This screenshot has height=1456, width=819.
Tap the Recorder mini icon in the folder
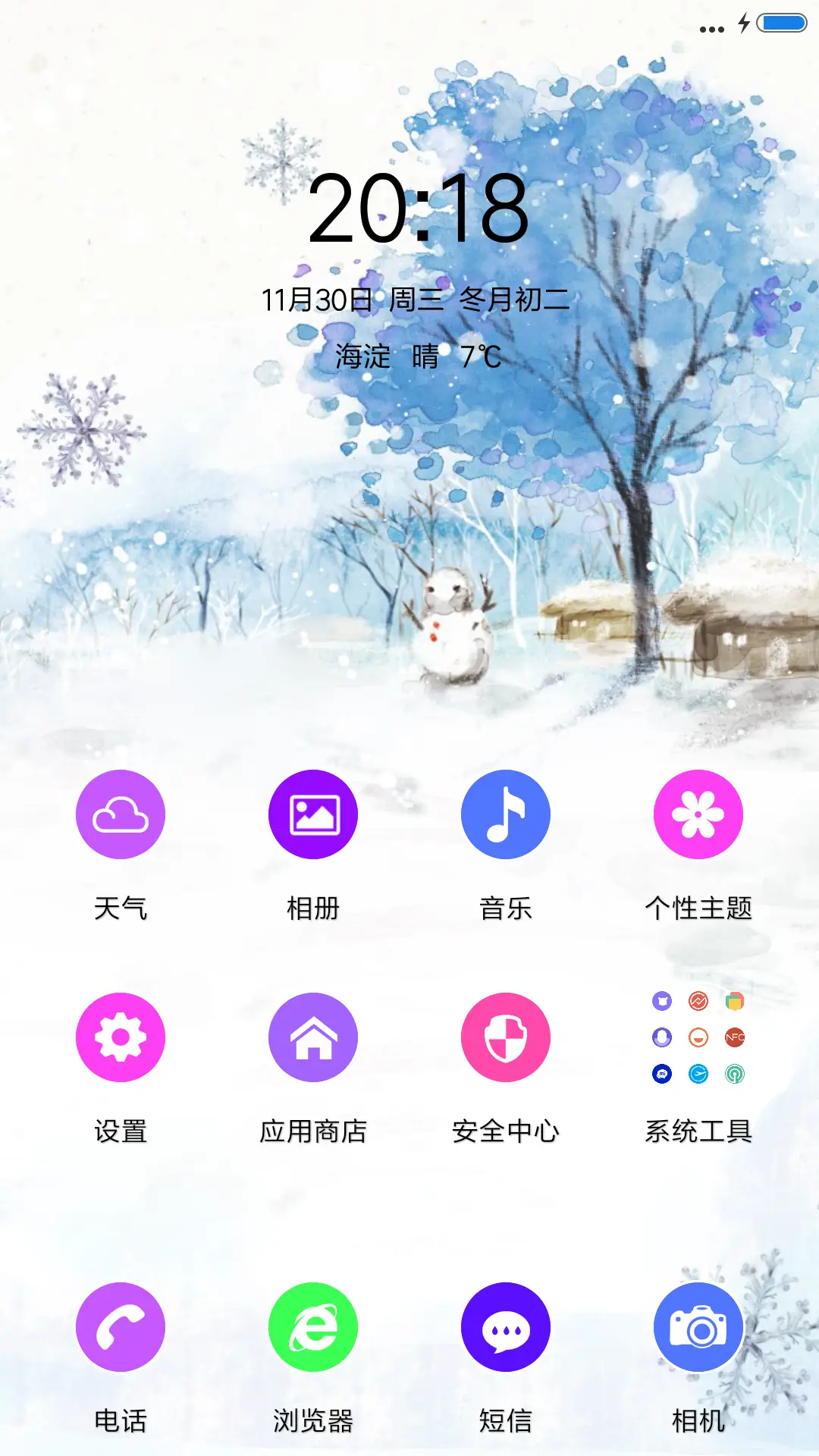[661, 1037]
